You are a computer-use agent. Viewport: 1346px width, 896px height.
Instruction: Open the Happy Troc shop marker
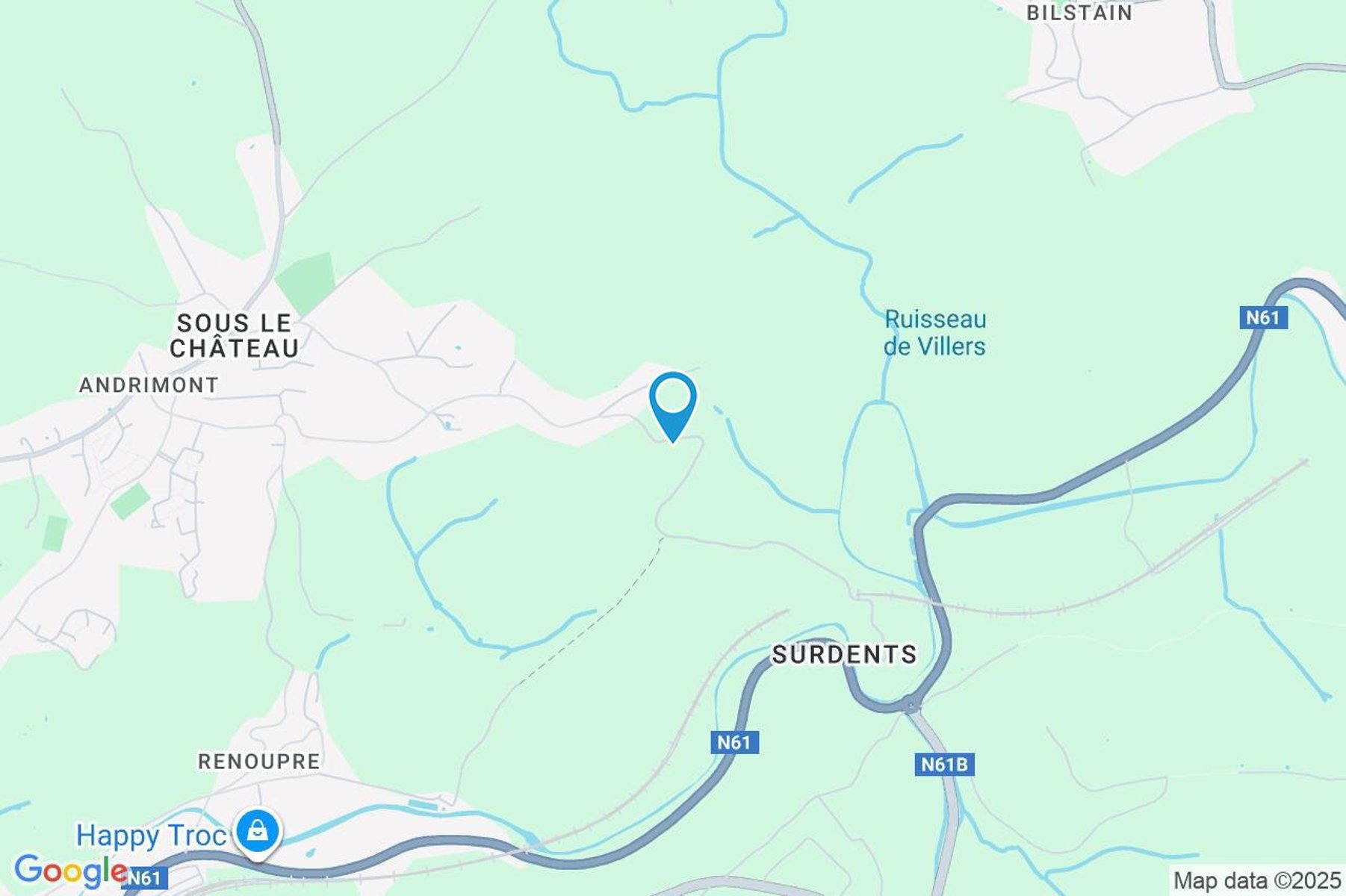[257, 831]
